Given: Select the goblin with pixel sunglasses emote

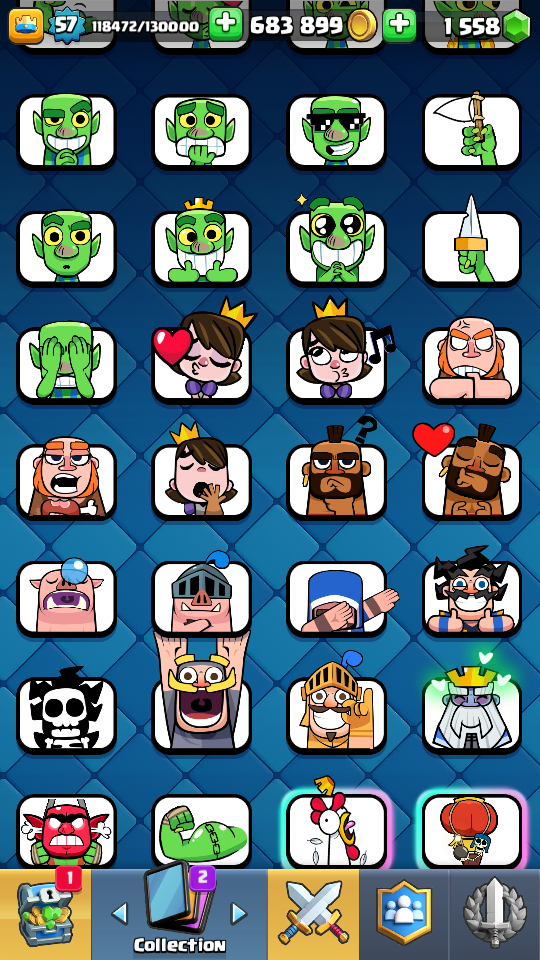Looking at the screenshot, I should pos(337,132).
